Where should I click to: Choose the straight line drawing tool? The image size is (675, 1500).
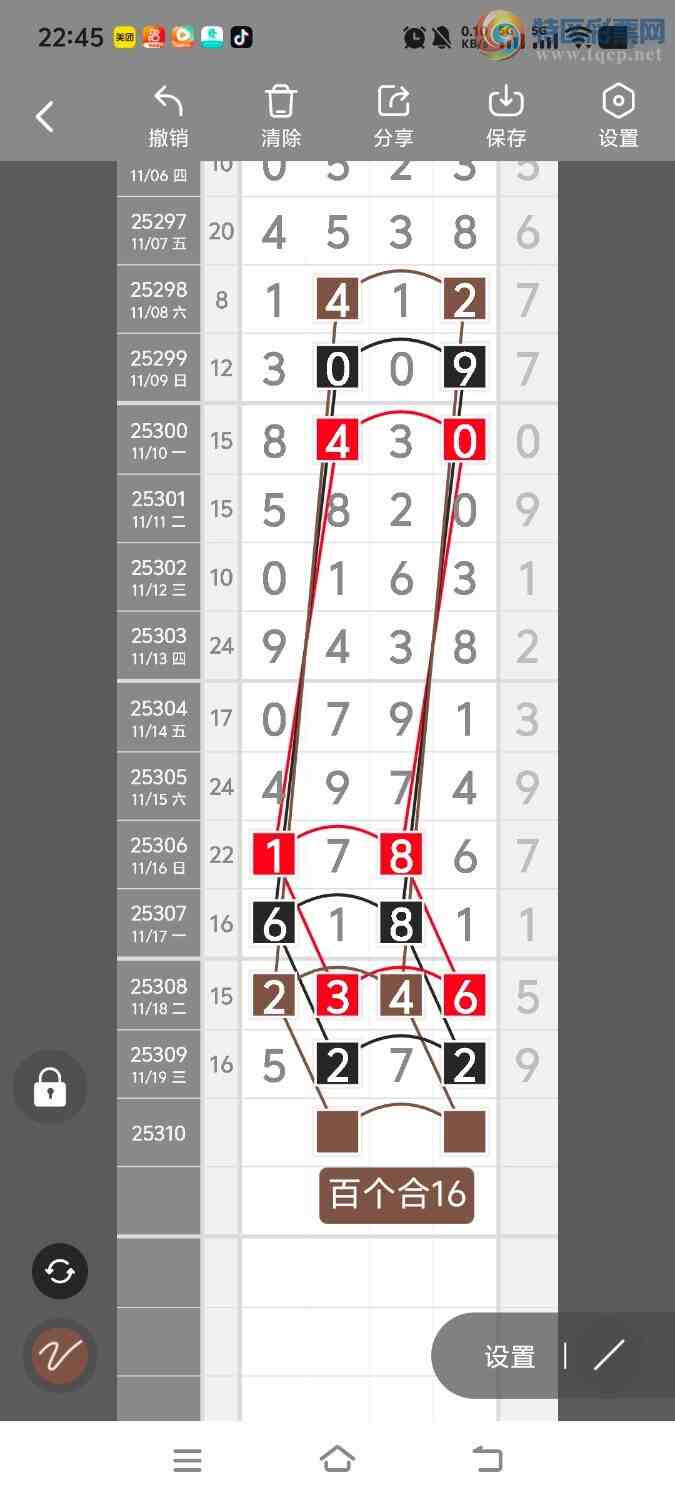point(608,1356)
